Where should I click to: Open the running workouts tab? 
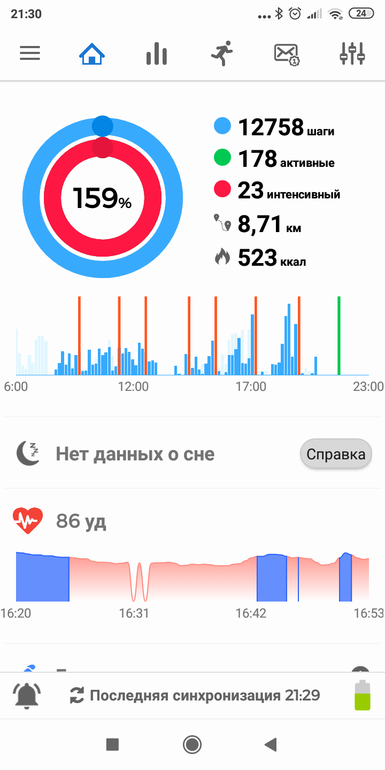(x=221, y=53)
